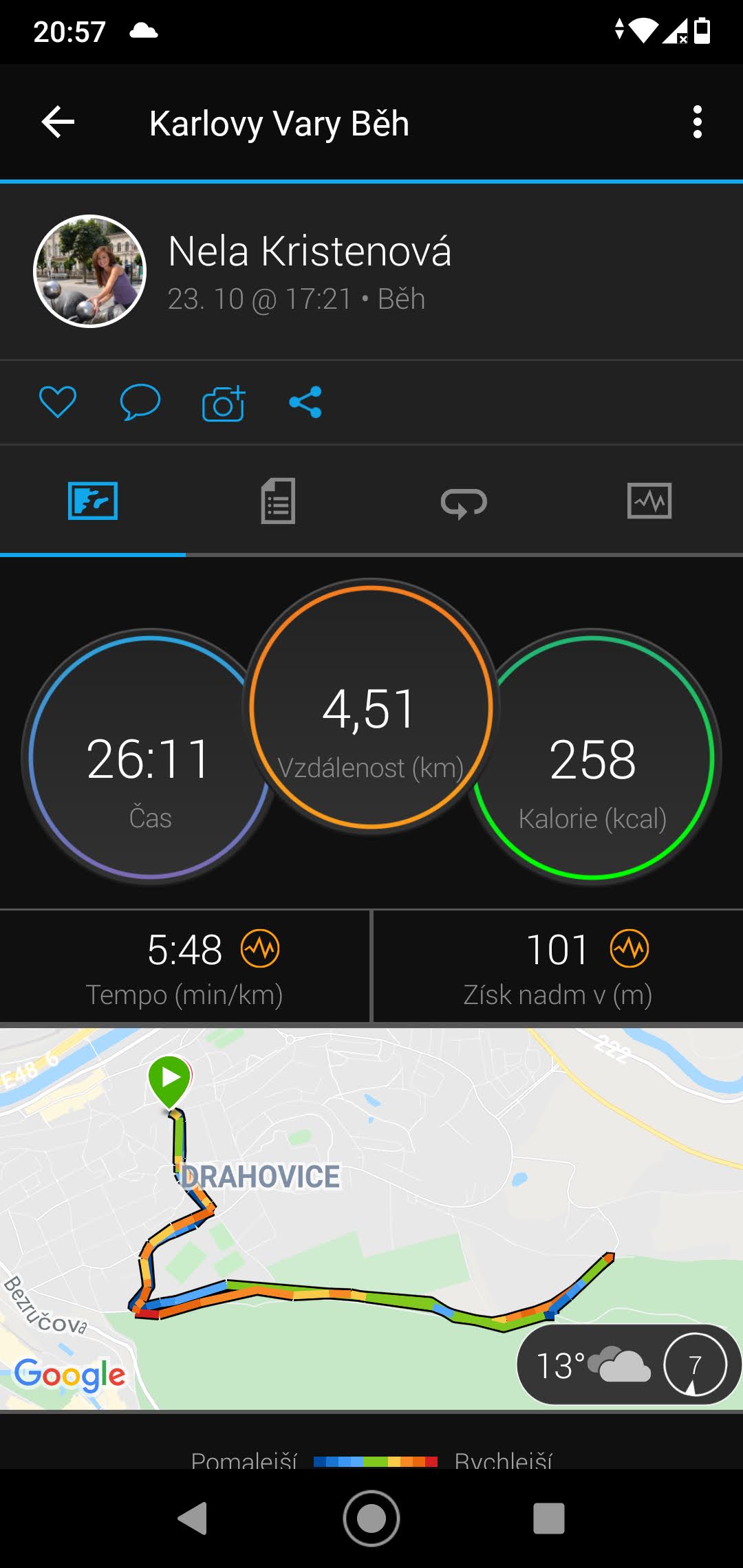This screenshot has width=743, height=1568.
Task: Open comments with the speech bubble icon
Action: [140, 402]
